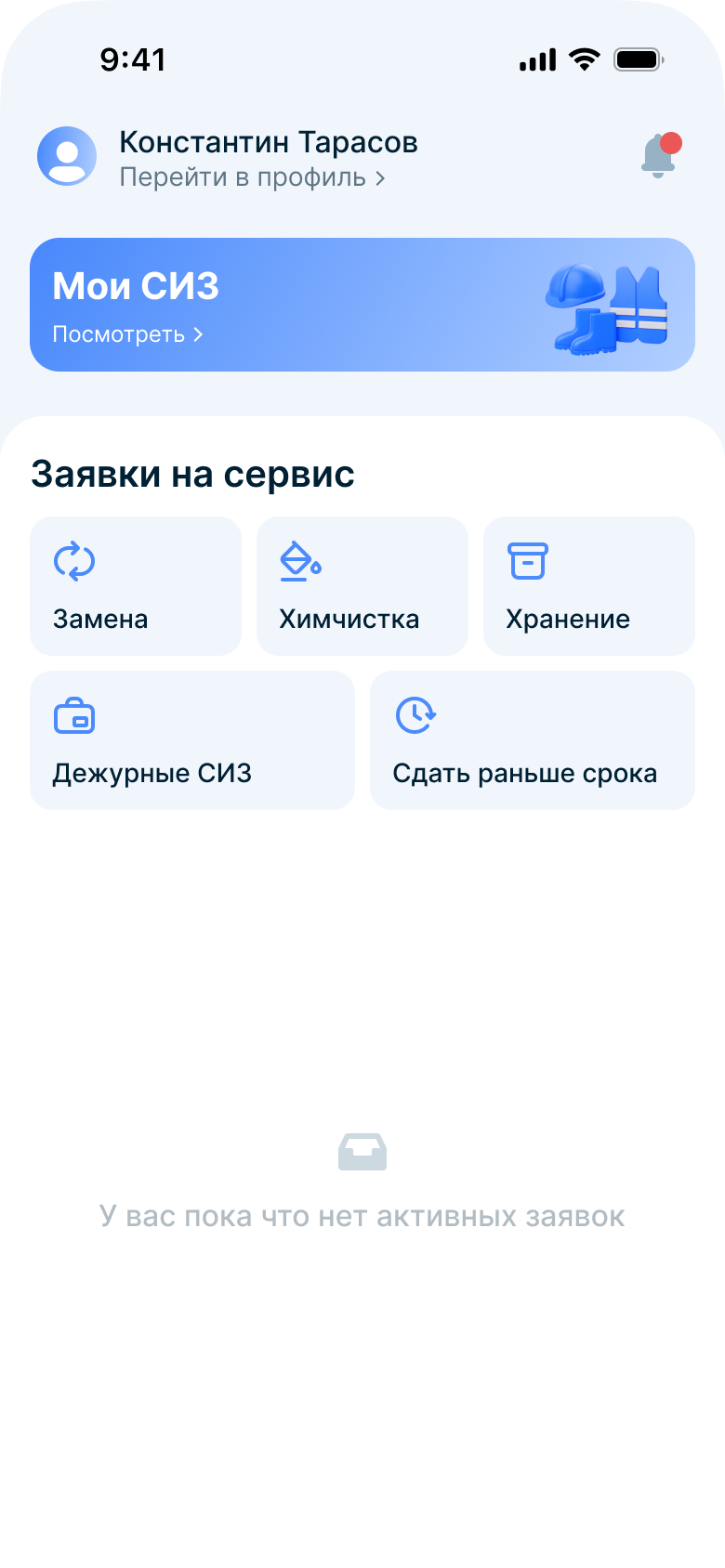The height and width of the screenshot is (1568, 725).
Task: Tap Сдать раньше срока
Action: 532,740
